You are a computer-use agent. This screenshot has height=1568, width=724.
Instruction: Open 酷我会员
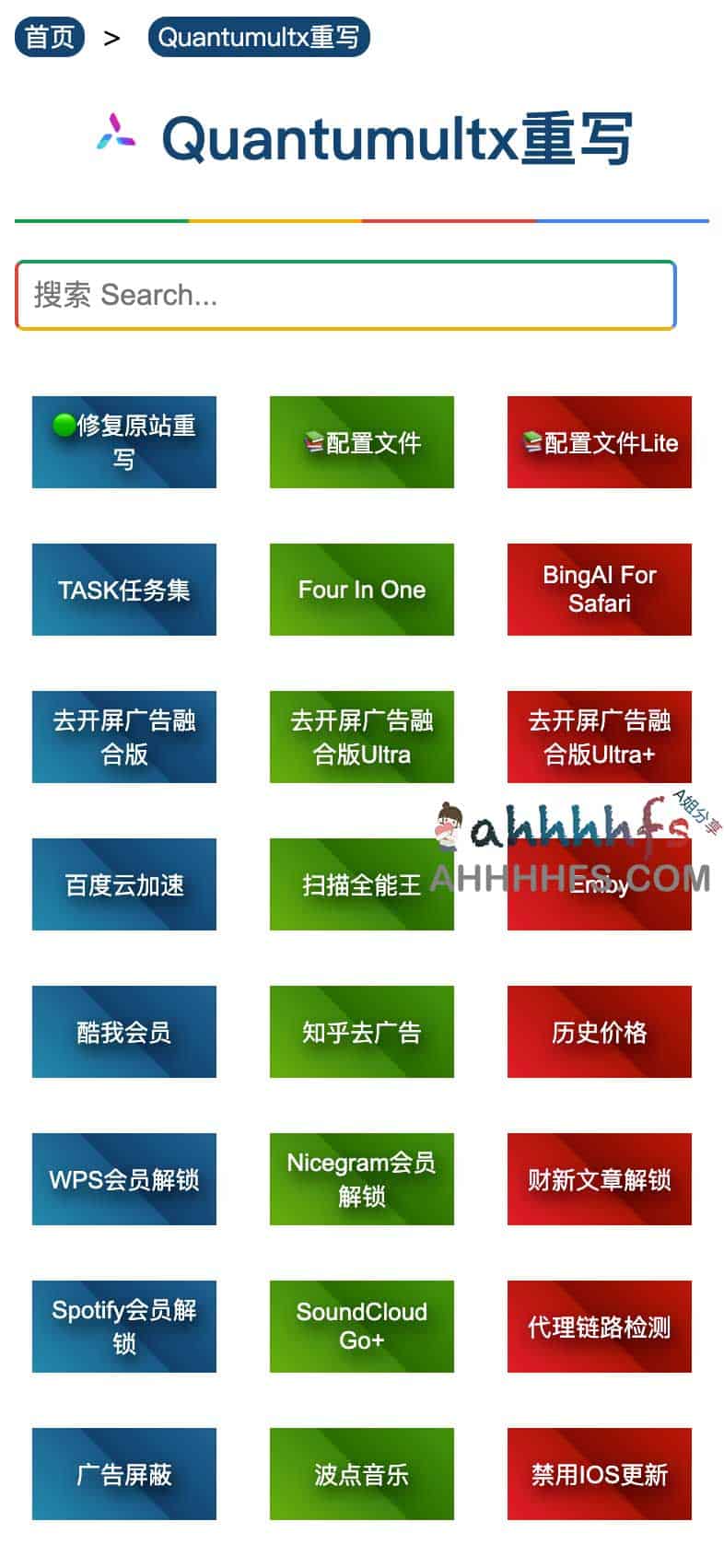click(x=124, y=1032)
